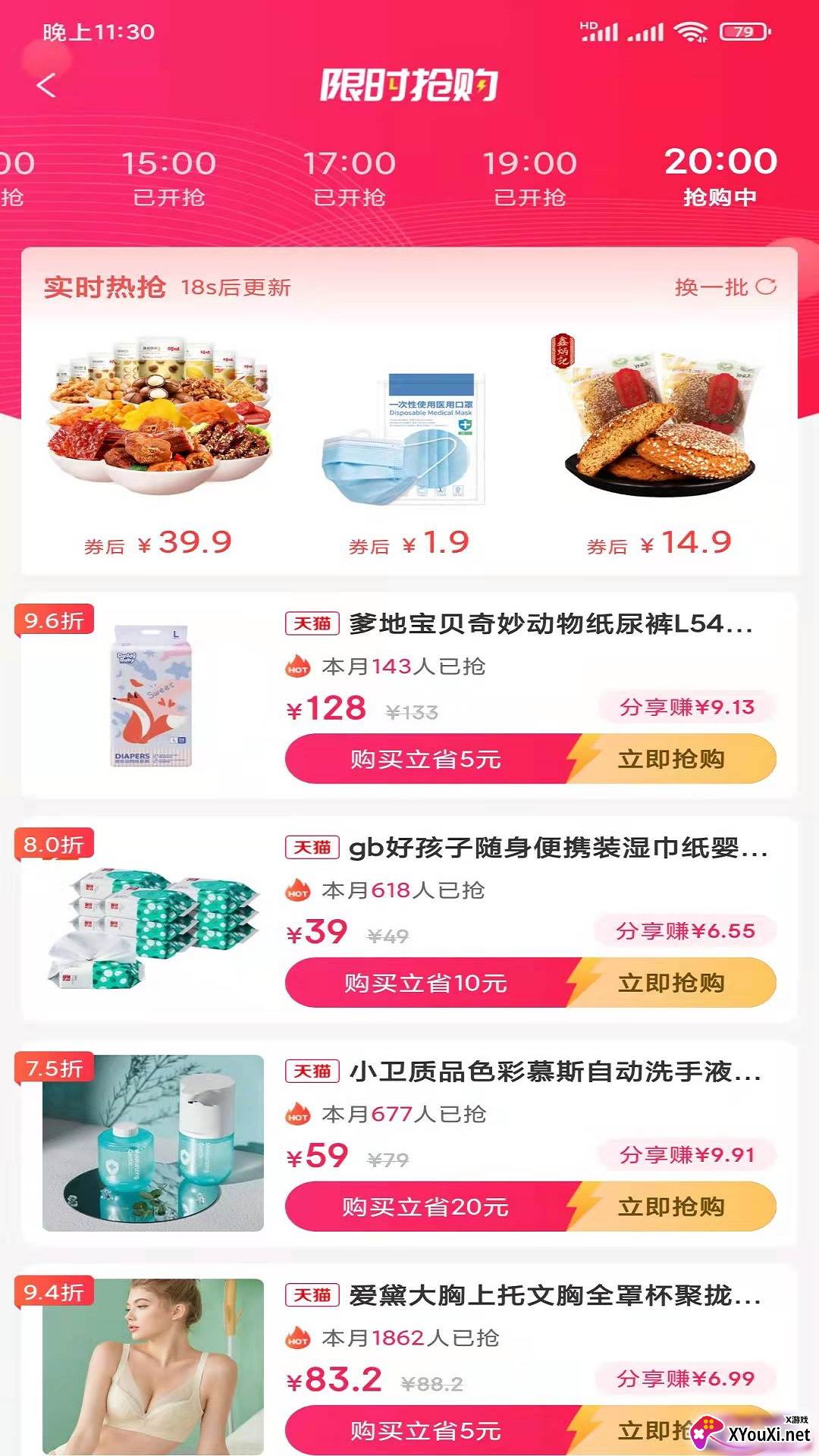819x1456 pixels.
Task: Switch to the 19:00 time slot
Action: (530, 178)
